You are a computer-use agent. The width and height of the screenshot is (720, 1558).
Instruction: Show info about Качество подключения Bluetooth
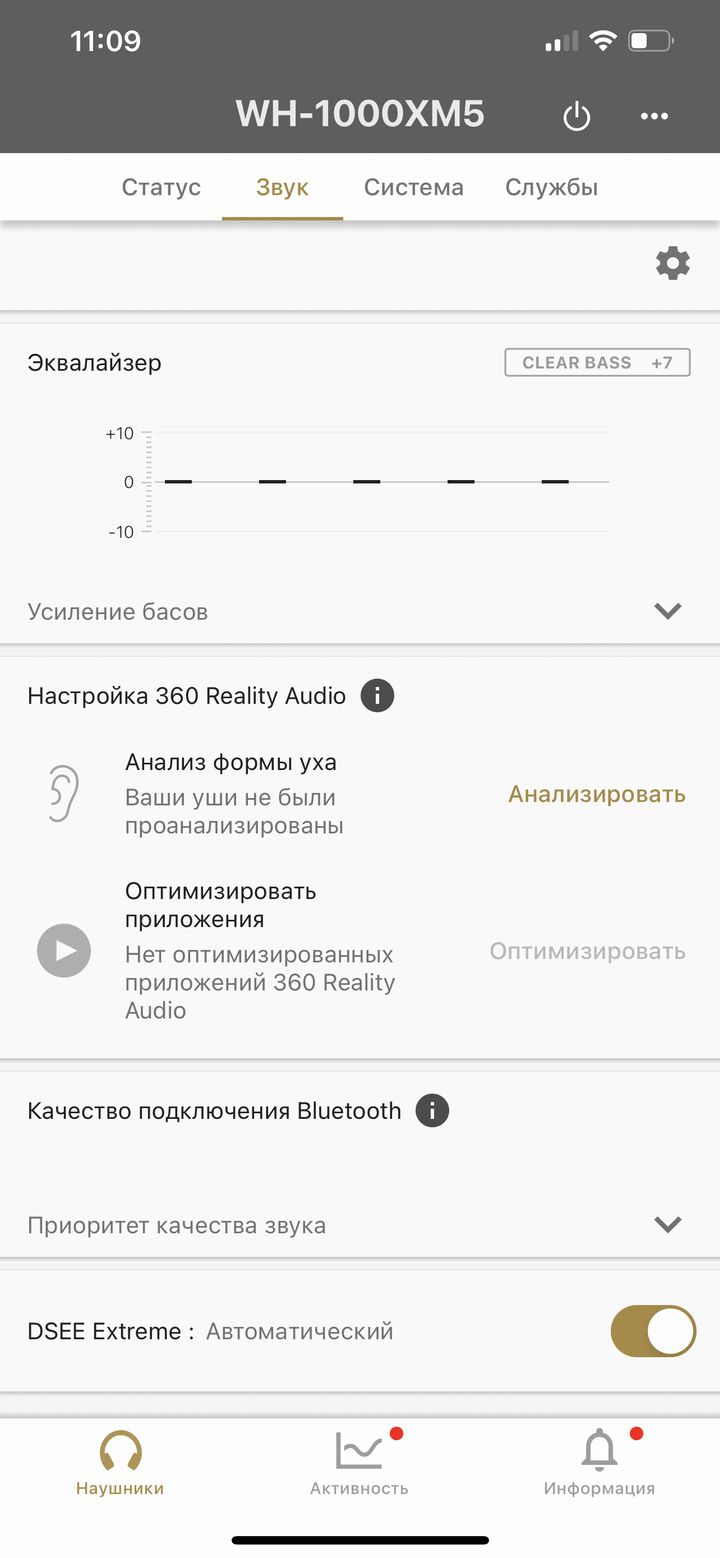pos(432,1111)
